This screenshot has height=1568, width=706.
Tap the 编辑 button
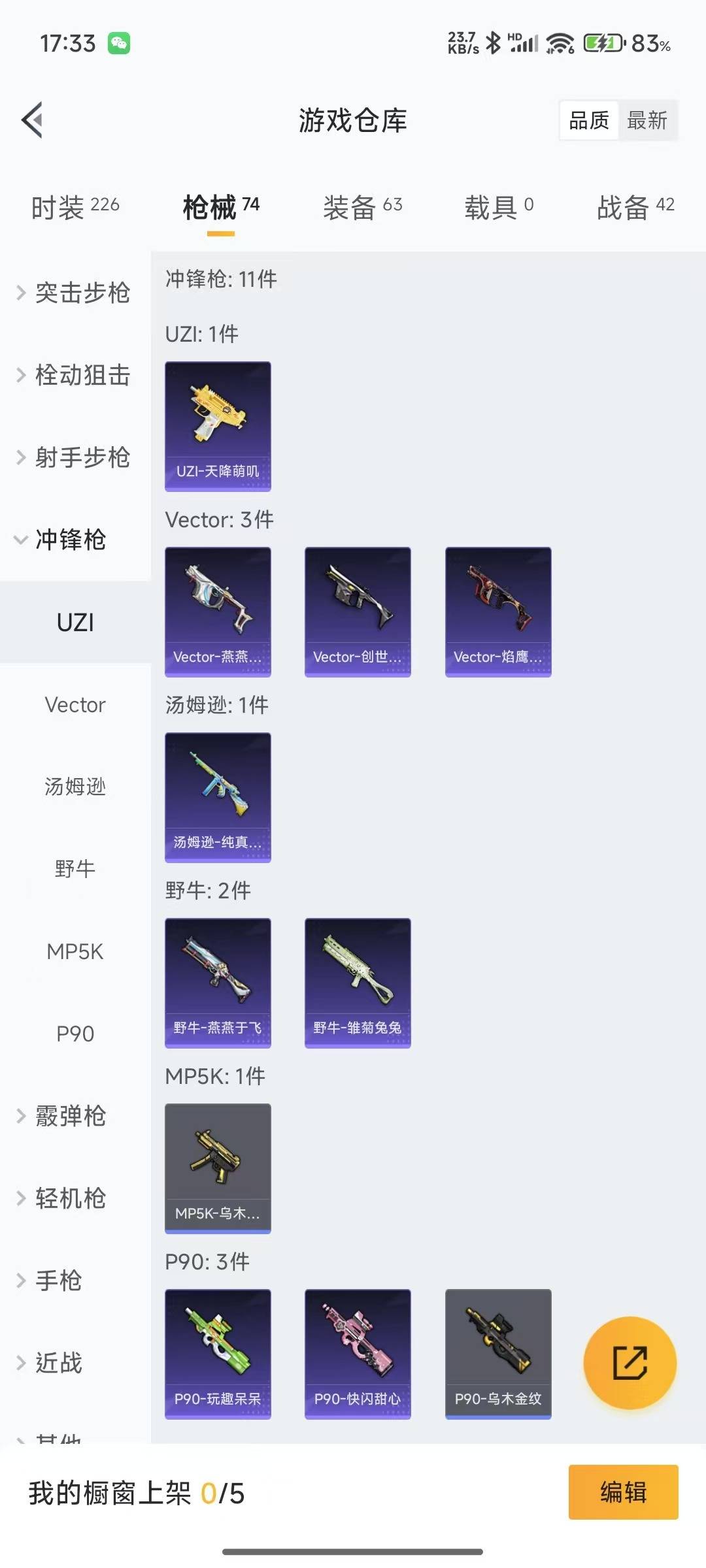pyautogui.click(x=623, y=1492)
